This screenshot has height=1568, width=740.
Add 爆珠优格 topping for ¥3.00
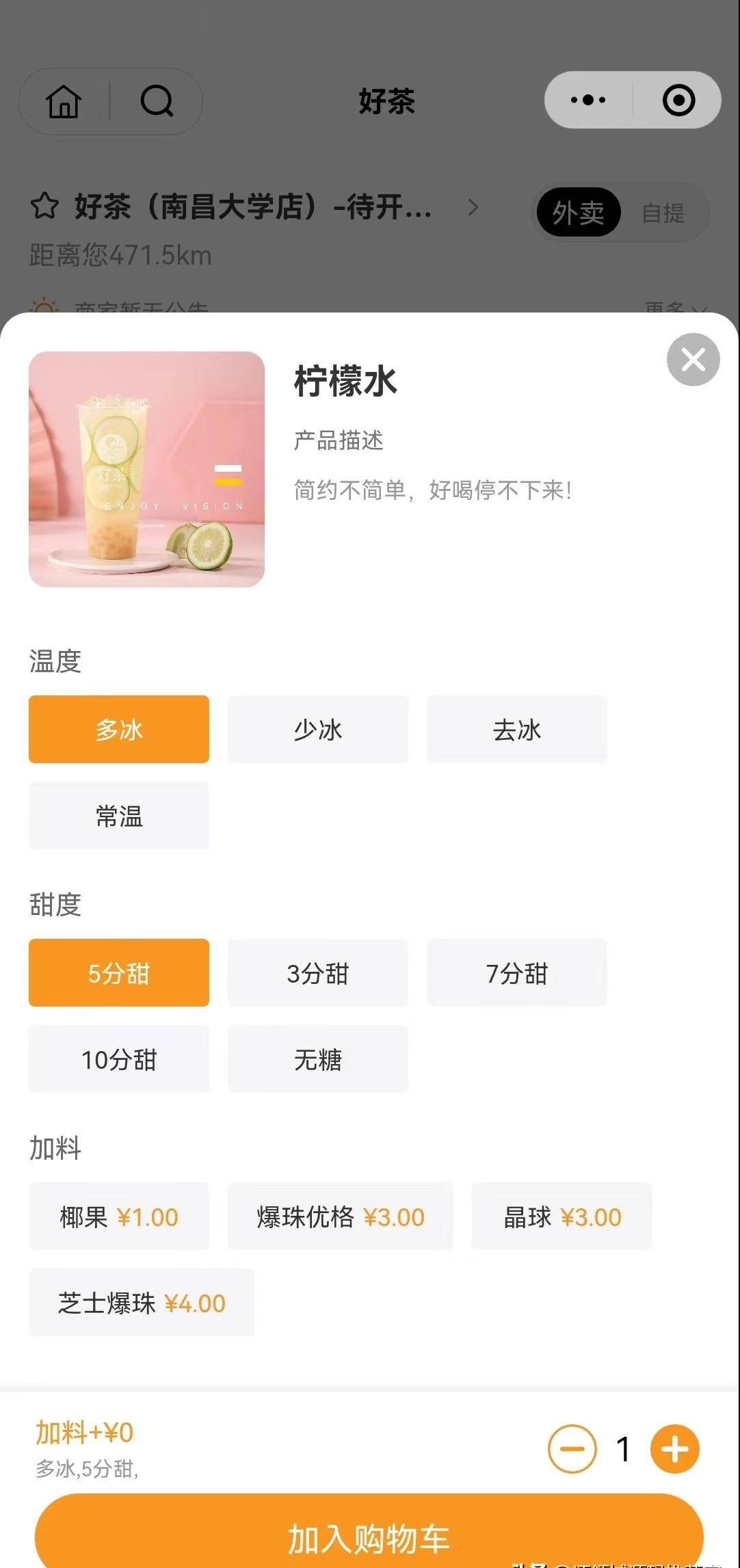pyautogui.click(x=340, y=1217)
